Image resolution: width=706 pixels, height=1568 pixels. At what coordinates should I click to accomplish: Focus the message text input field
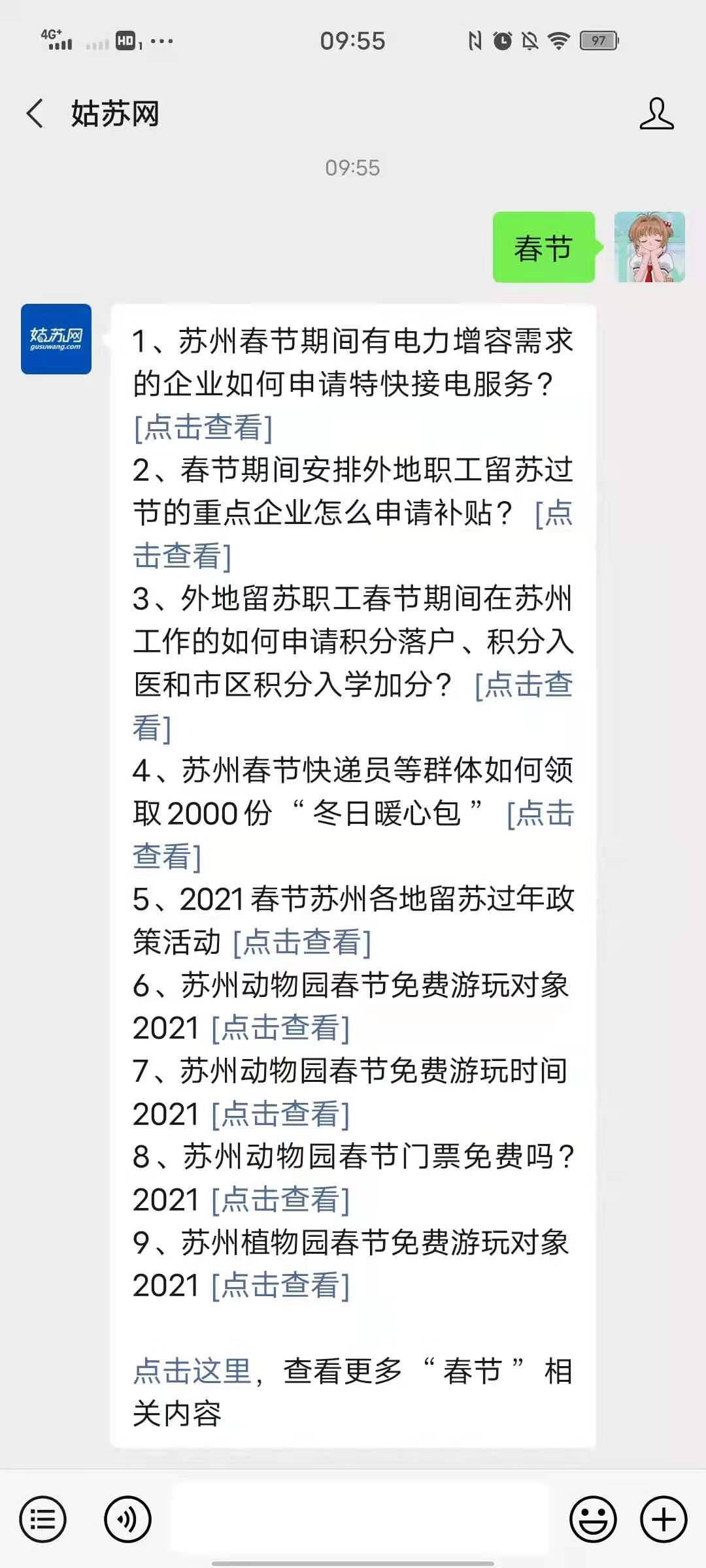360,1519
